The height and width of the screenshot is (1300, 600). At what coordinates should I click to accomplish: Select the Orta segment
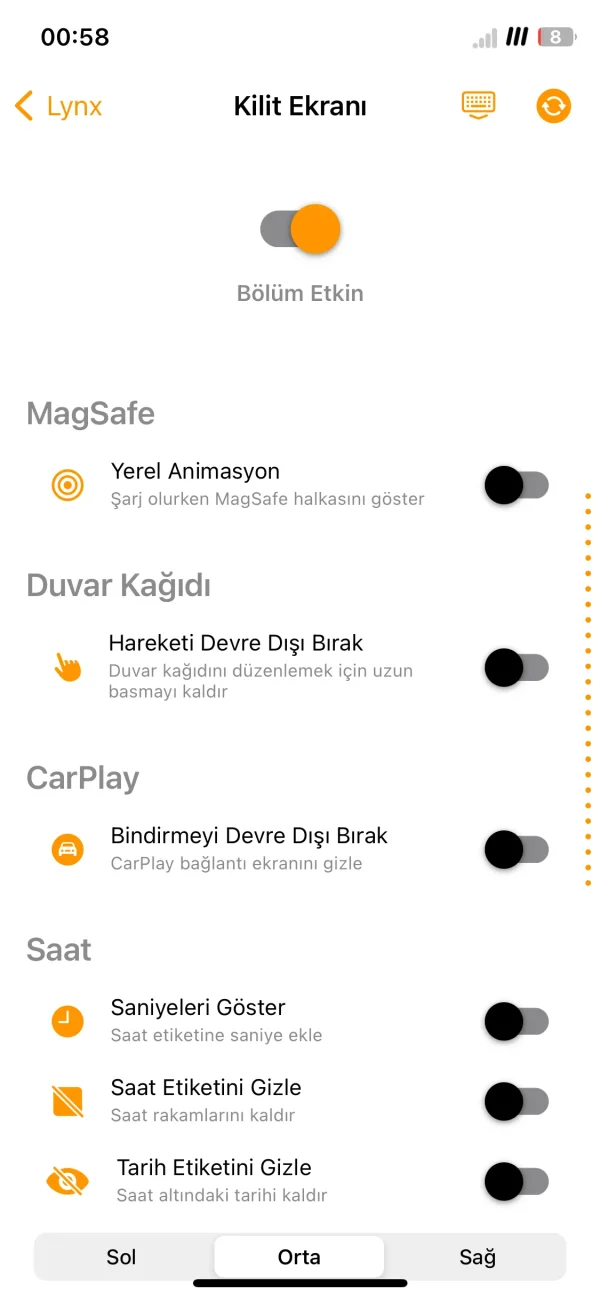[x=299, y=1257]
